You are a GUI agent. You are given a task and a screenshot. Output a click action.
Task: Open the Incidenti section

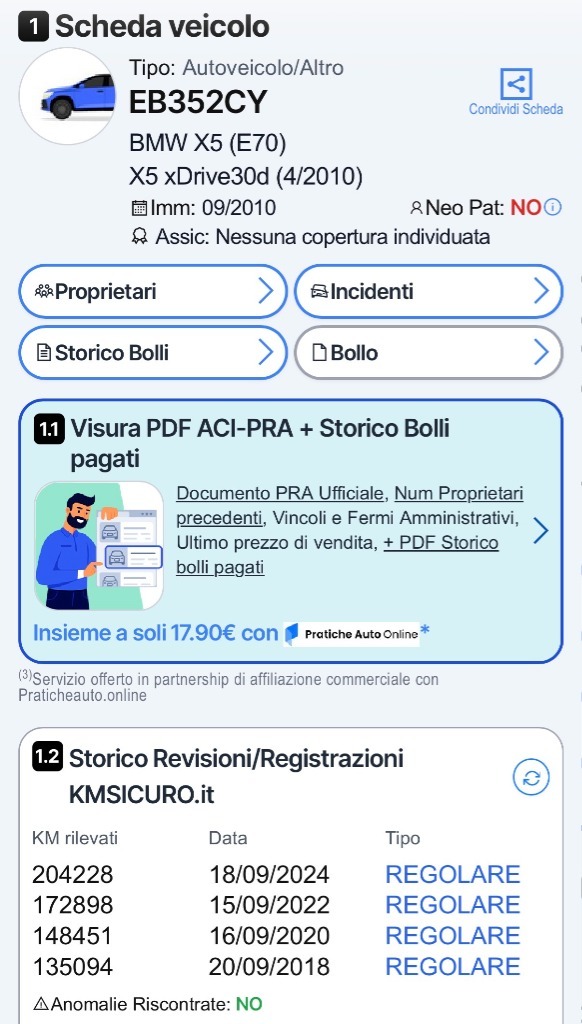click(428, 291)
